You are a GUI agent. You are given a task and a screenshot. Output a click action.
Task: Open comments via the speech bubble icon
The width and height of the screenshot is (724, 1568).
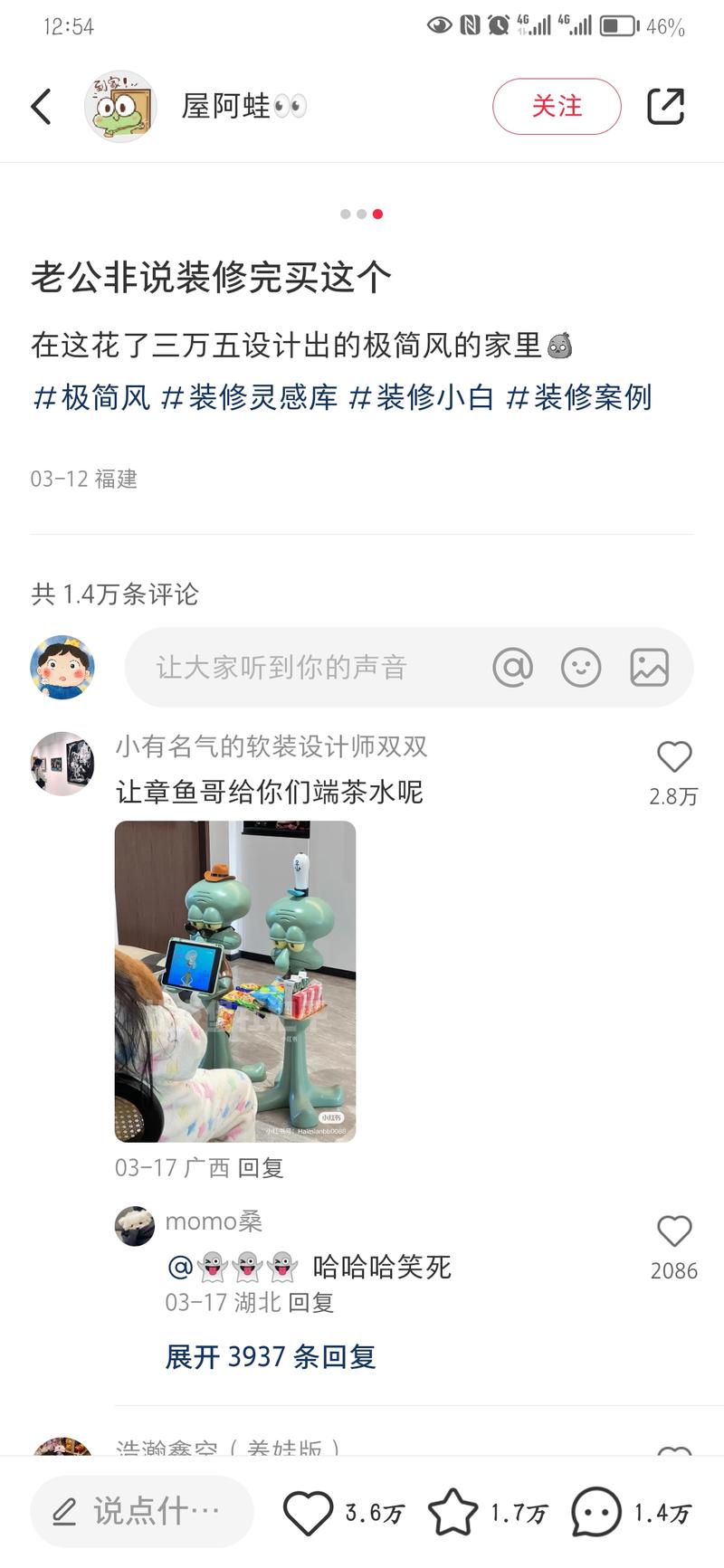click(x=595, y=1509)
